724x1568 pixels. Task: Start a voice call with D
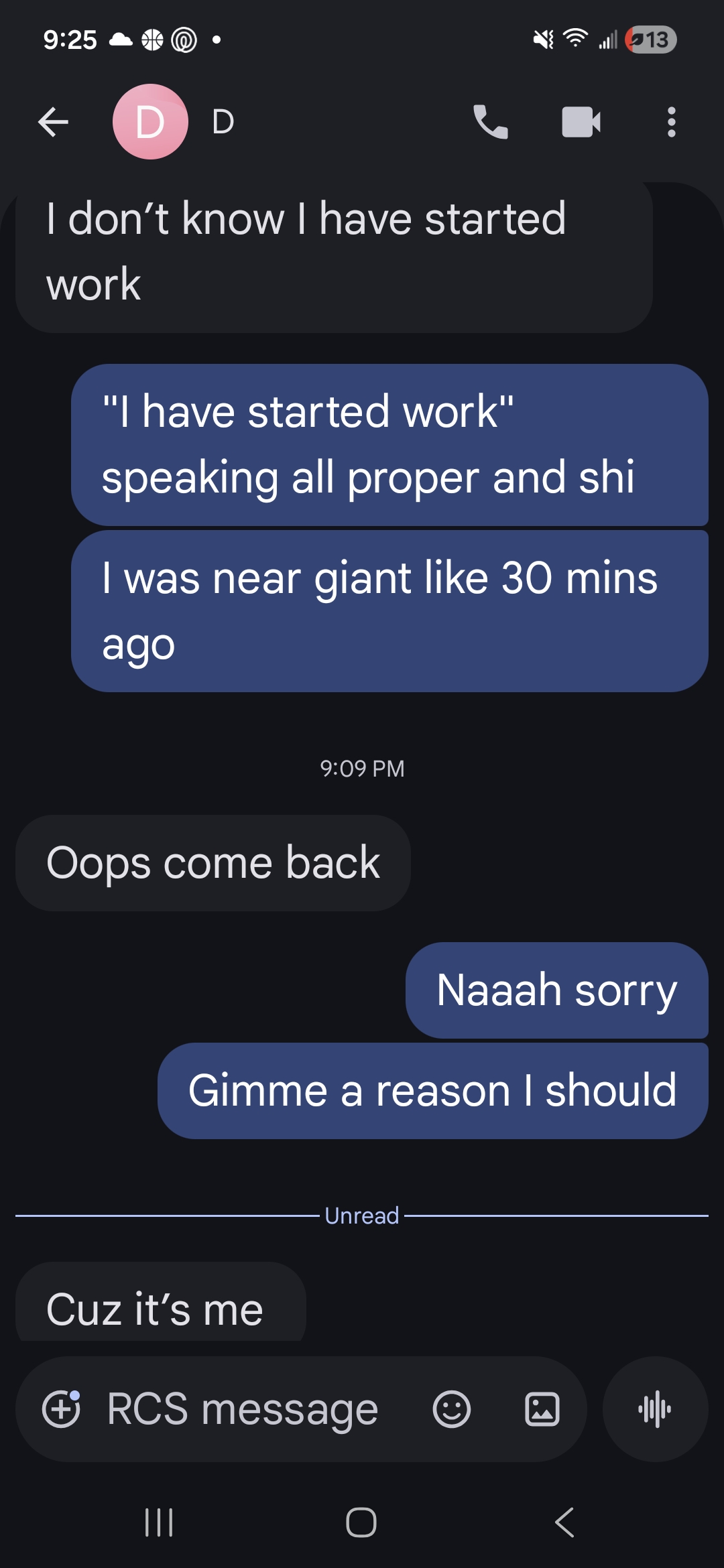pos(491,122)
